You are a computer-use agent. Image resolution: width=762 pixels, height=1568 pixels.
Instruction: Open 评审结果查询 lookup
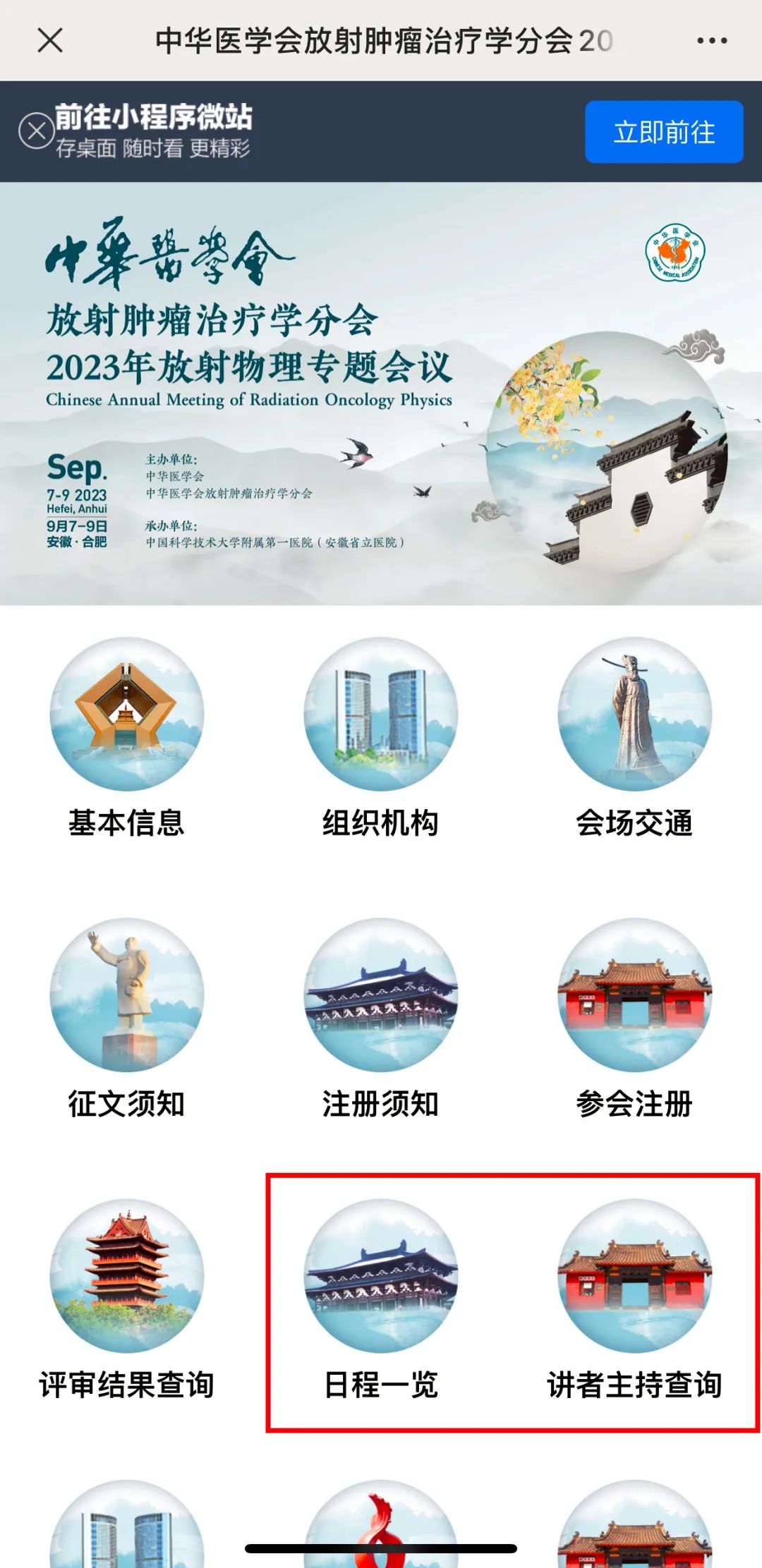click(x=127, y=1299)
